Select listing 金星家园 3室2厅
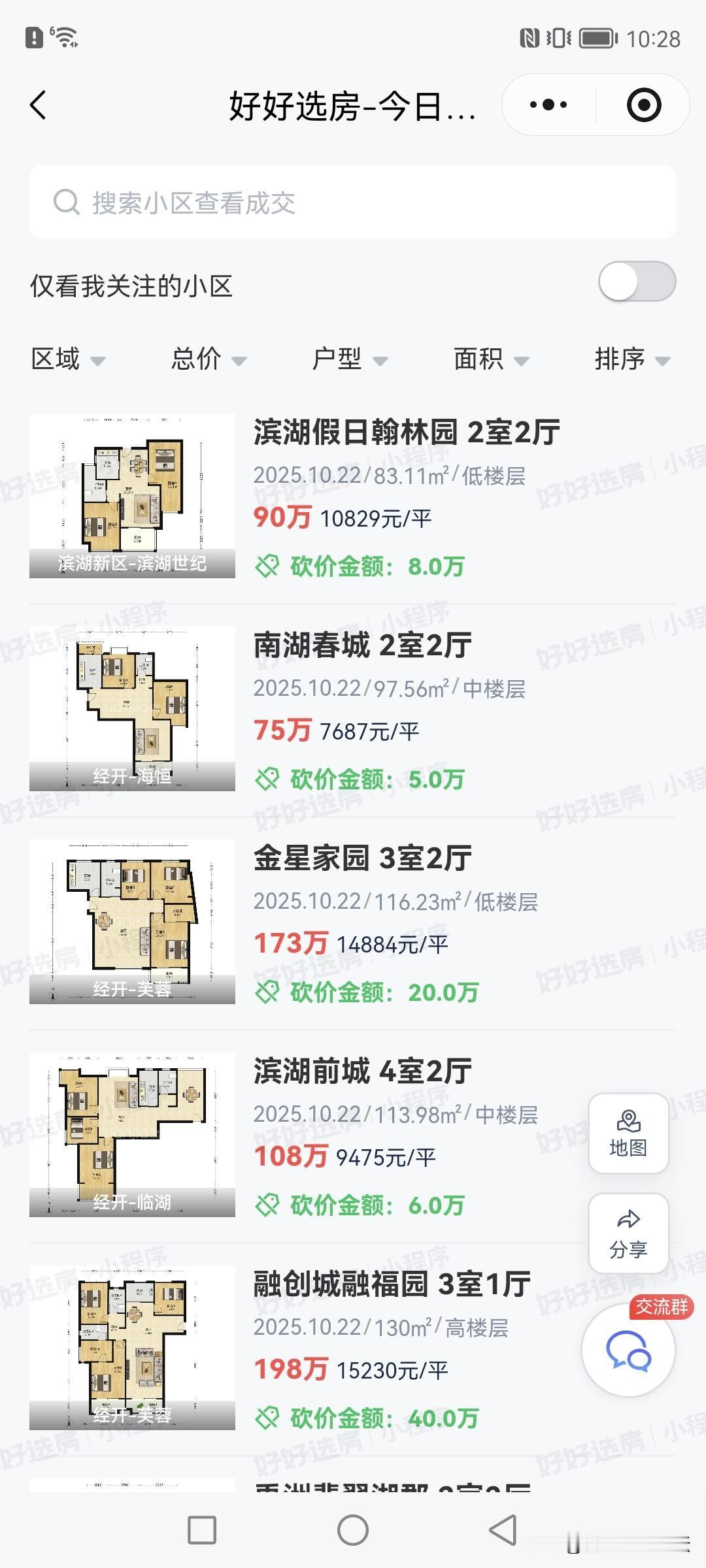Viewport: 706px width, 1568px height. pyautogui.click(x=363, y=860)
